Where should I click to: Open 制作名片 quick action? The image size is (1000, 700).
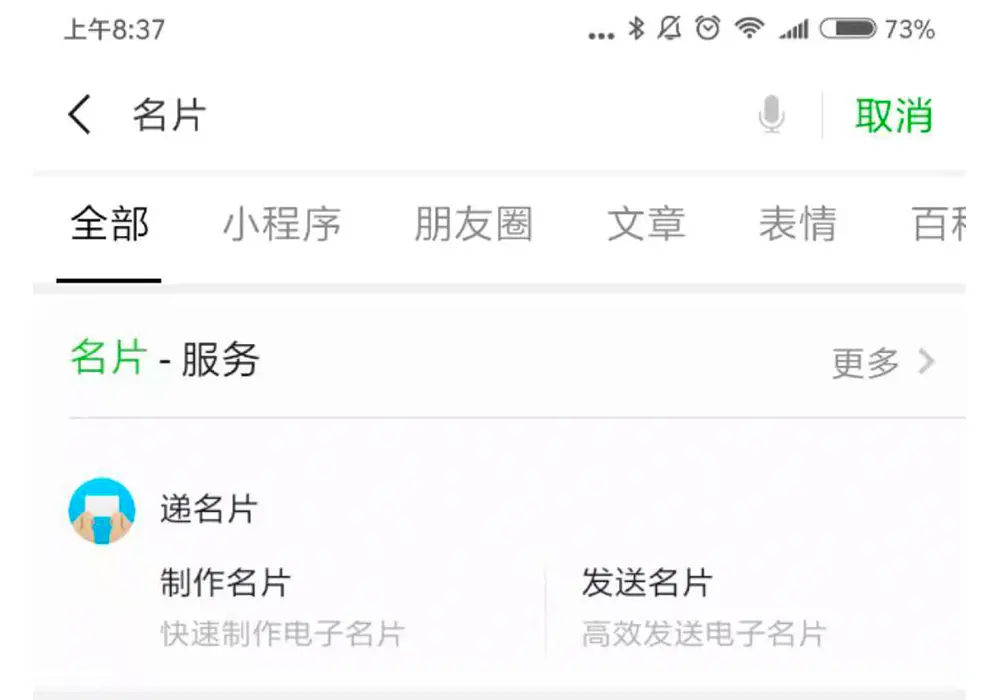point(282,605)
